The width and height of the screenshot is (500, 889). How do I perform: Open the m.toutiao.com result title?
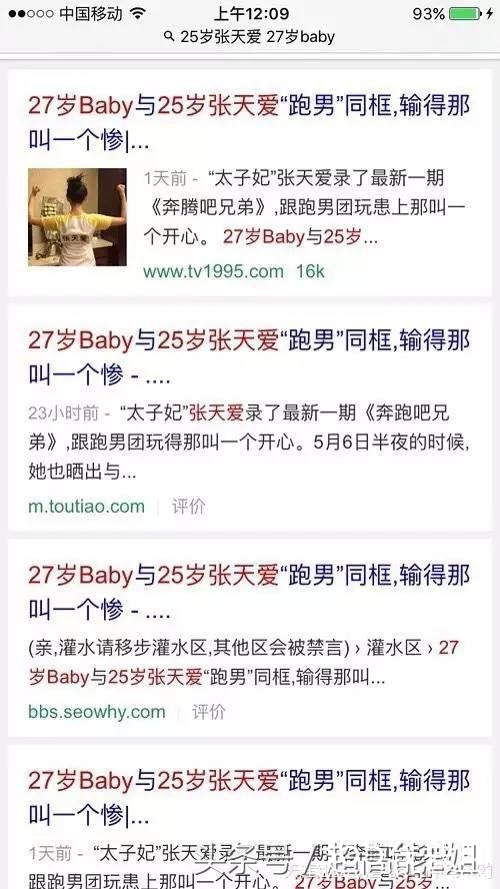249,357
